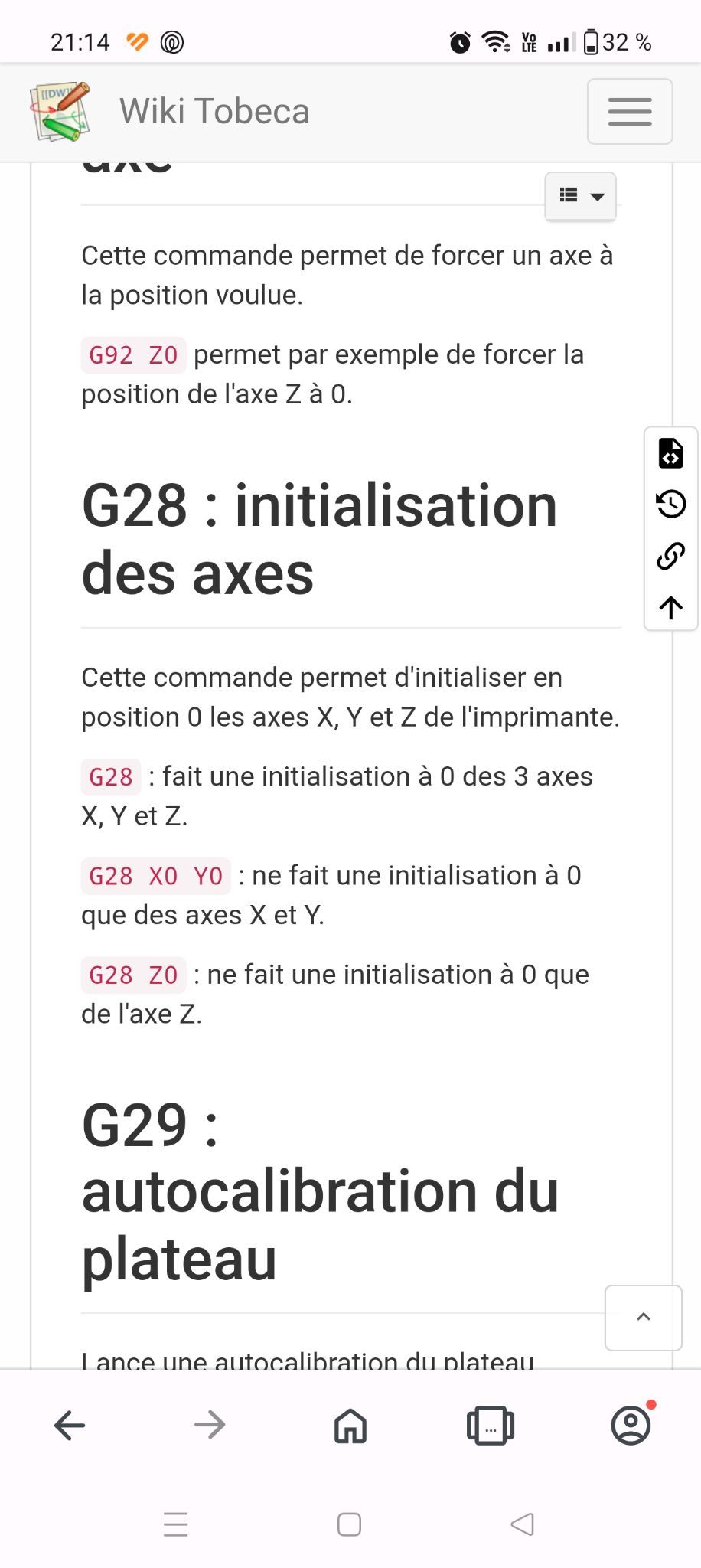The image size is (701, 1568).
Task: Open the browser home page
Action: click(x=350, y=1425)
